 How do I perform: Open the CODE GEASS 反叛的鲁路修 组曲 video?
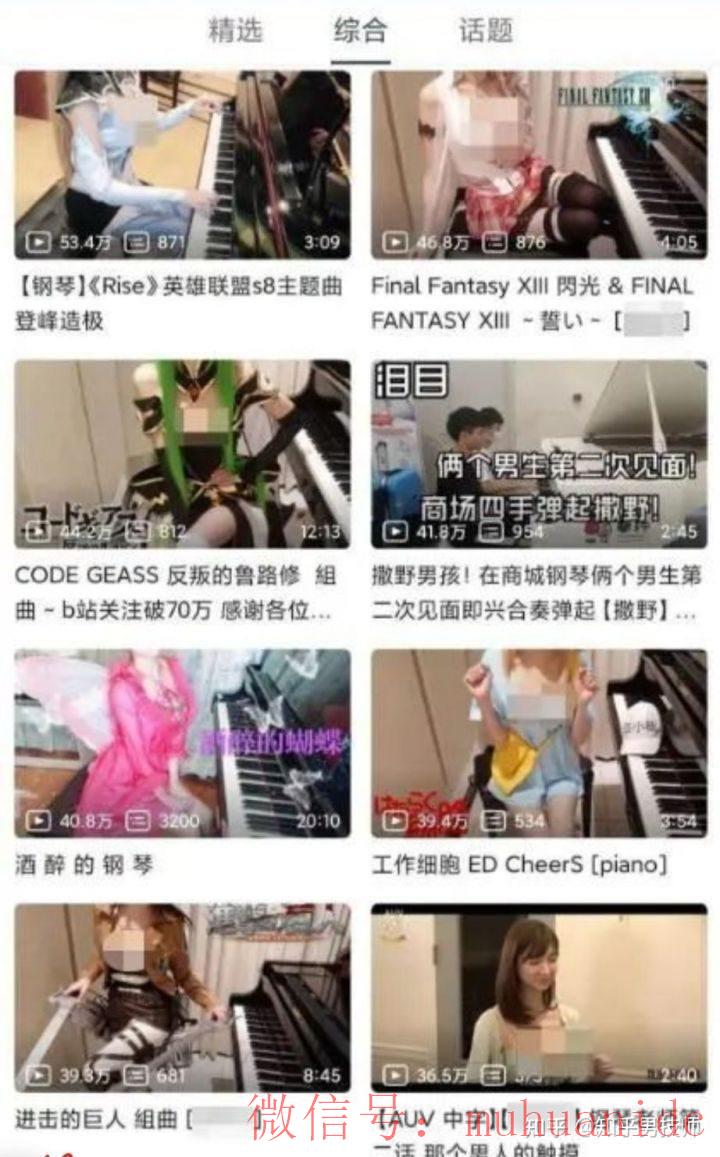coord(182,455)
